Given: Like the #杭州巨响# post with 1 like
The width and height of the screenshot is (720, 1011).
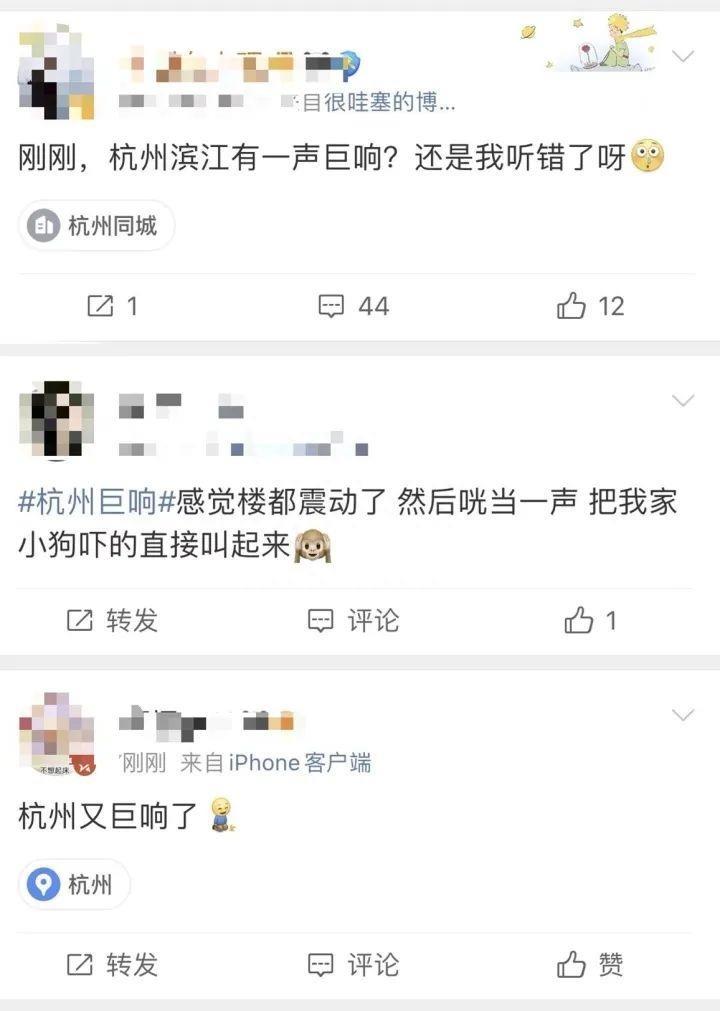Looking at the screenshot, I should [590, 621].
